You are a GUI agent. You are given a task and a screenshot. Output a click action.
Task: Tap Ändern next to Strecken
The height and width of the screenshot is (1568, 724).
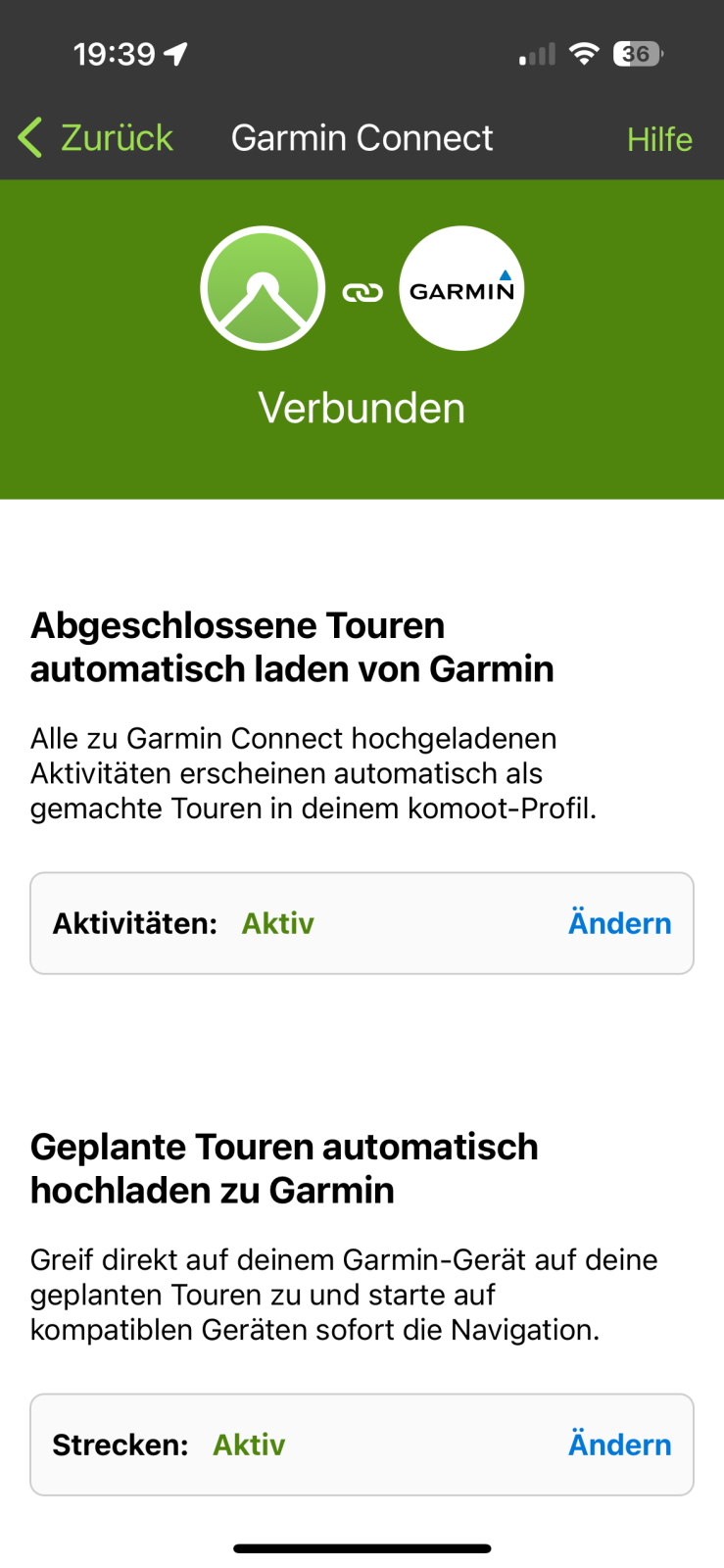pos(619,1445)
